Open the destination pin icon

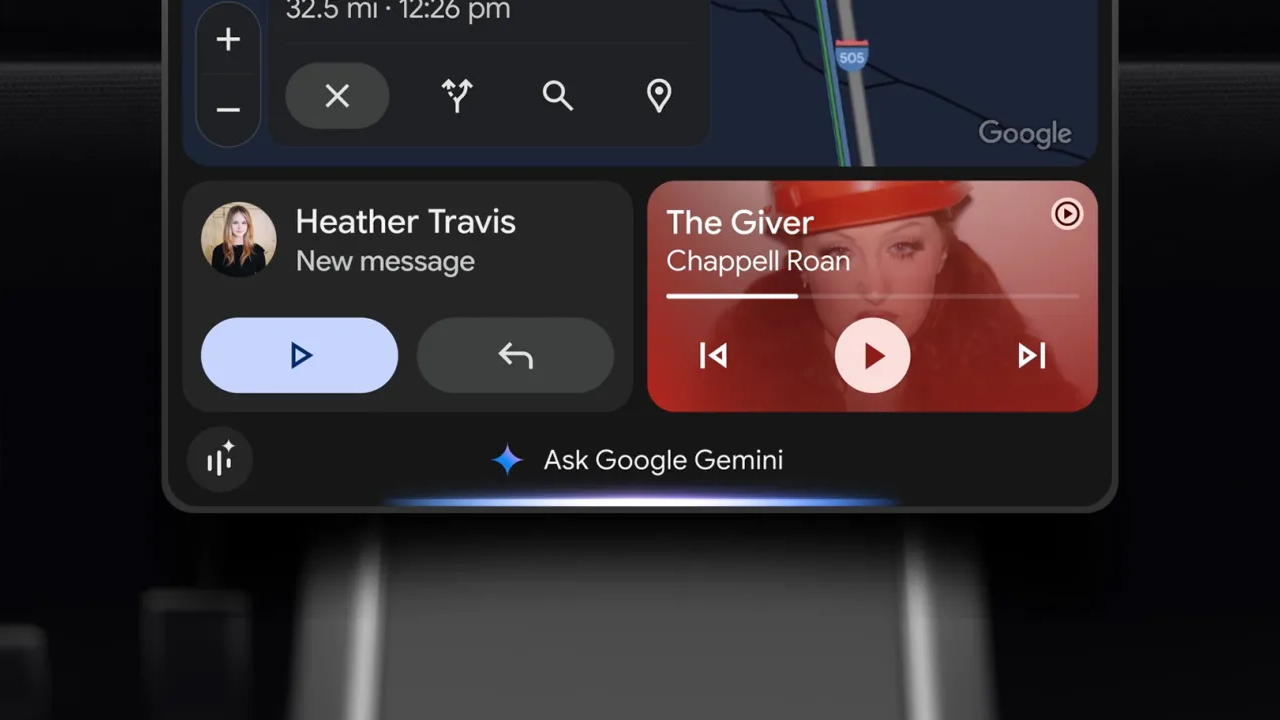pos(658,96)
